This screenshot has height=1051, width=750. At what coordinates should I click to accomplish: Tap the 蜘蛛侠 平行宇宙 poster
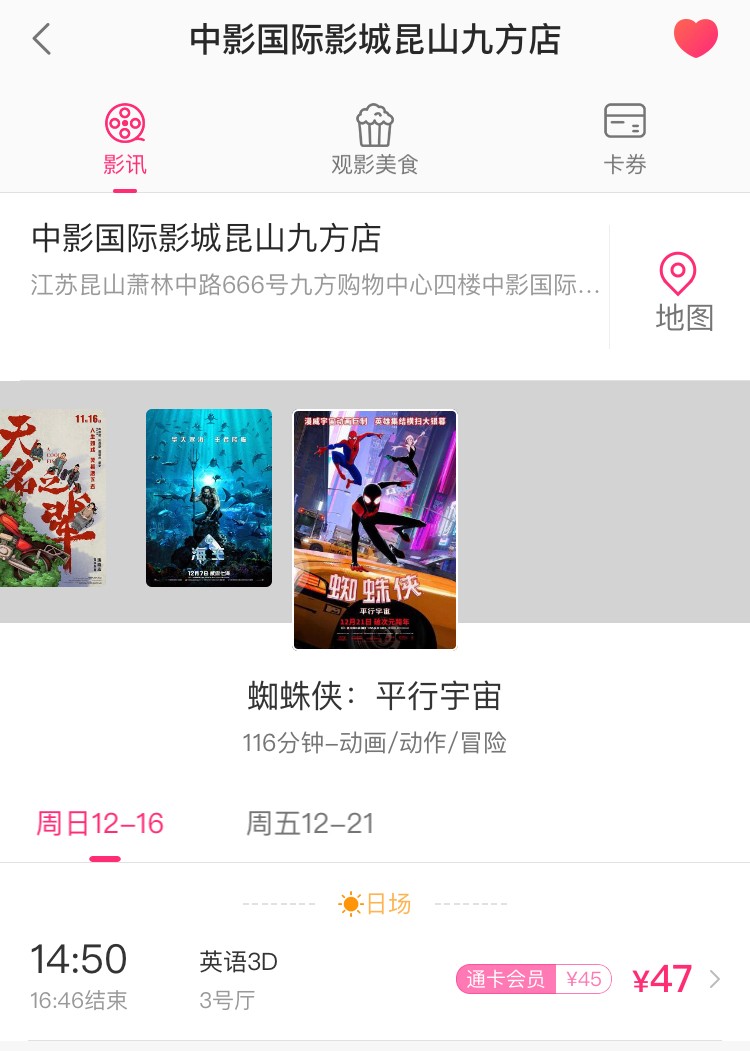[375, 529]
